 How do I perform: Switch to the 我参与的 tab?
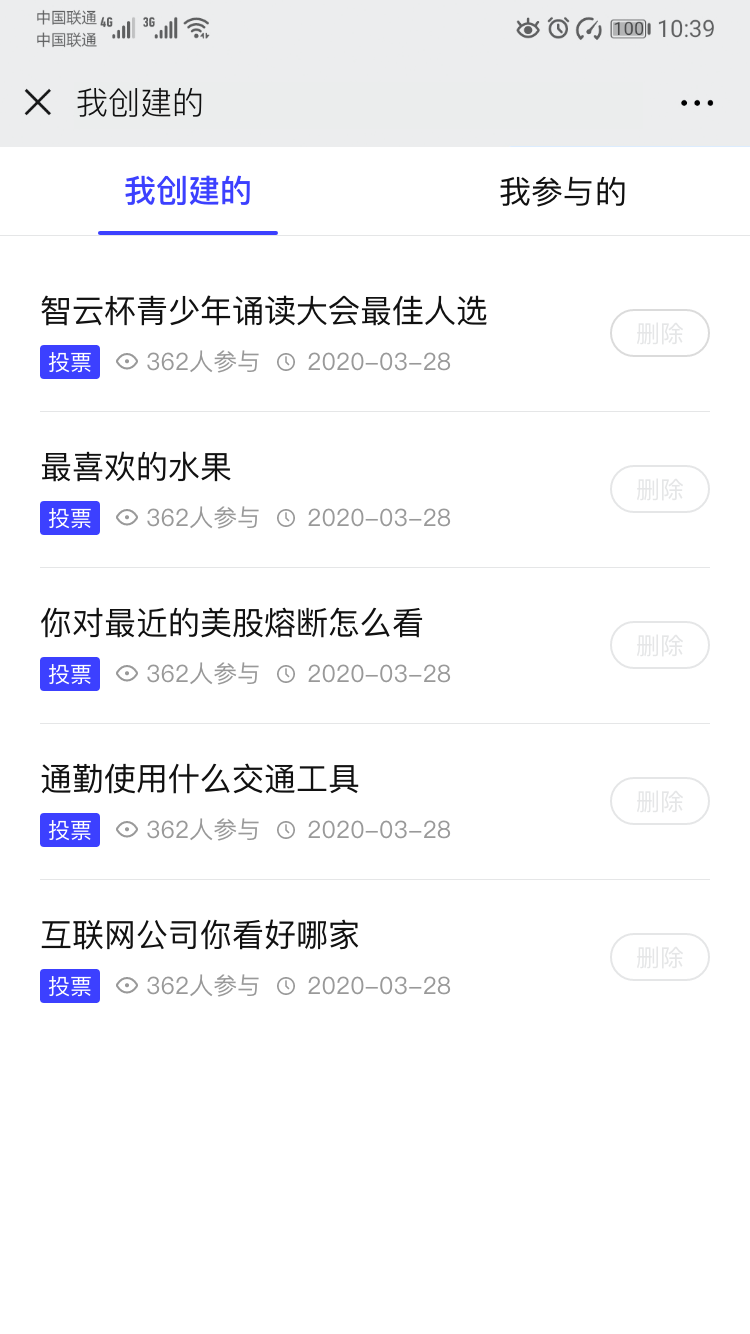pyautogui.click(x=563, y=191)
